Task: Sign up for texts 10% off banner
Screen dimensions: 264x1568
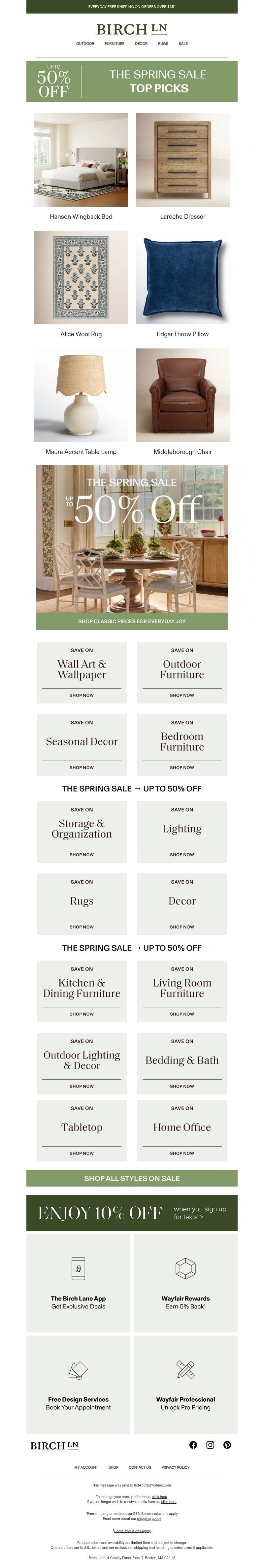Action: click(132, 1213)
